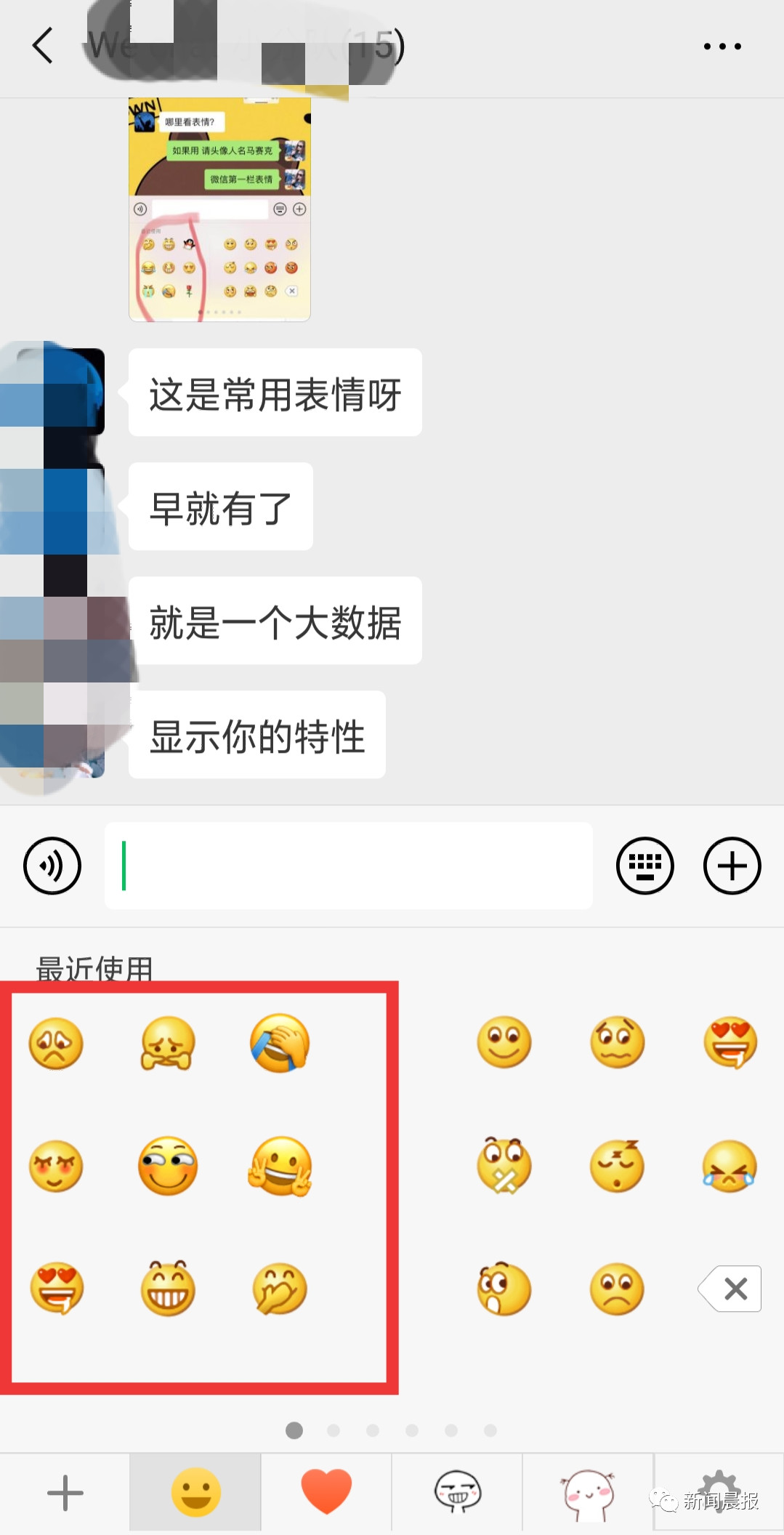Screen dimensions: 784x1535
Task: Go back from the group chat
Action: tap(44, 47)
